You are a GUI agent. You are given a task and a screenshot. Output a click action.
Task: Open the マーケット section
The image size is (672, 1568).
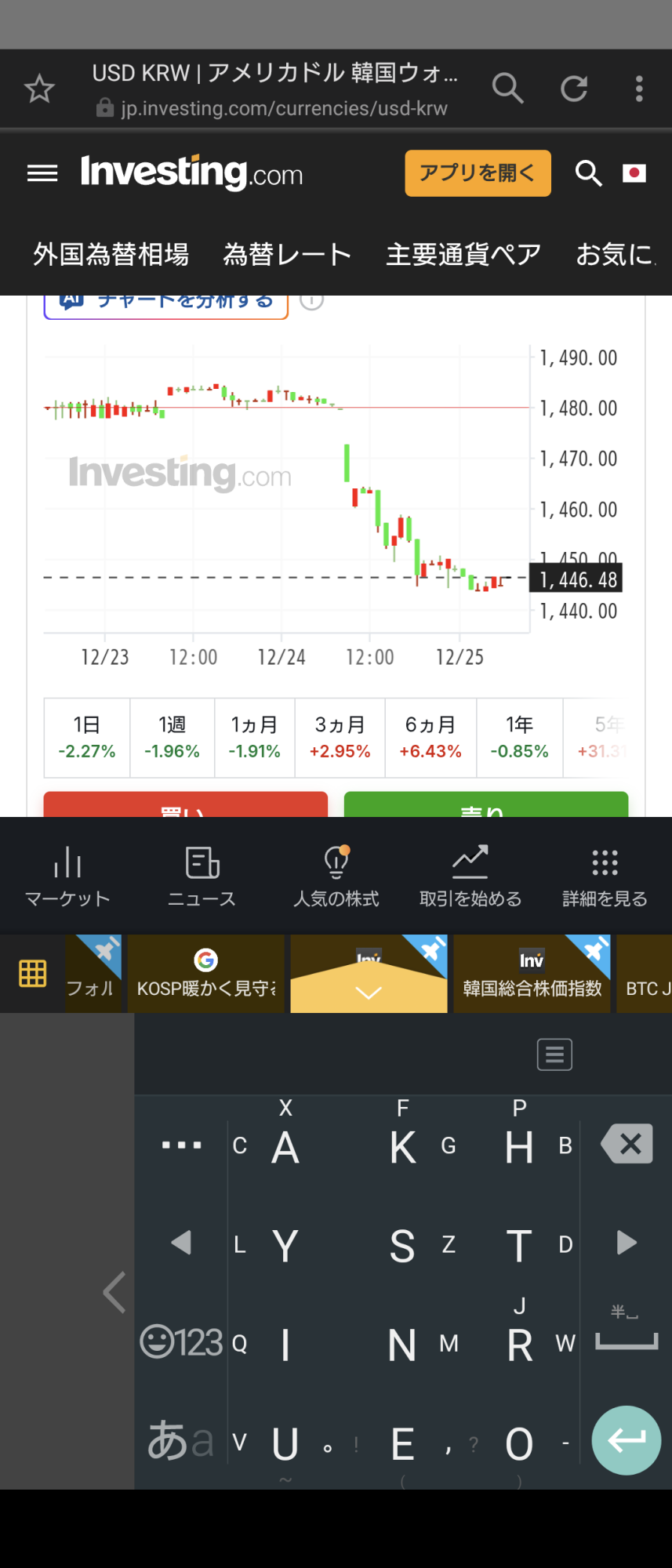pos(67,877)
